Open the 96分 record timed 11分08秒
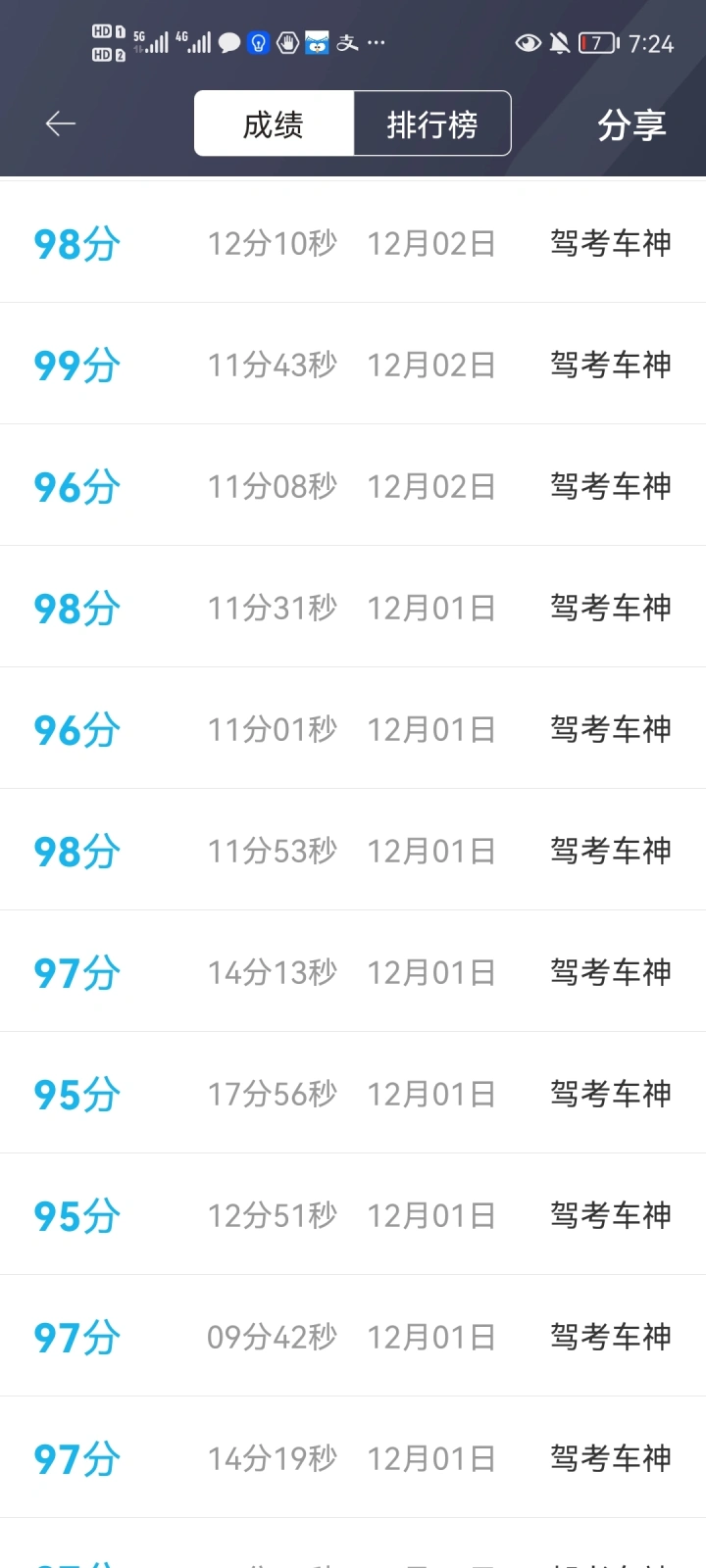This screenshot has width=706, height=1568. click(353, 485)
